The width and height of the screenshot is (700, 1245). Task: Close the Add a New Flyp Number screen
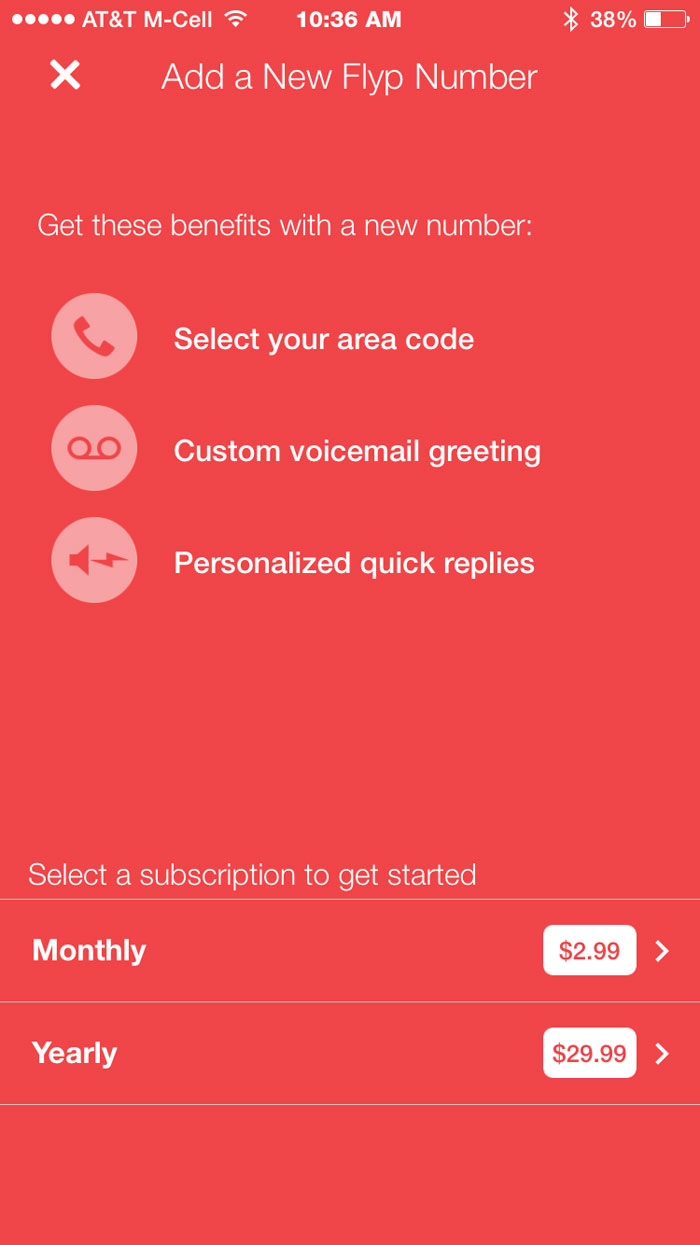pos(65,75)
